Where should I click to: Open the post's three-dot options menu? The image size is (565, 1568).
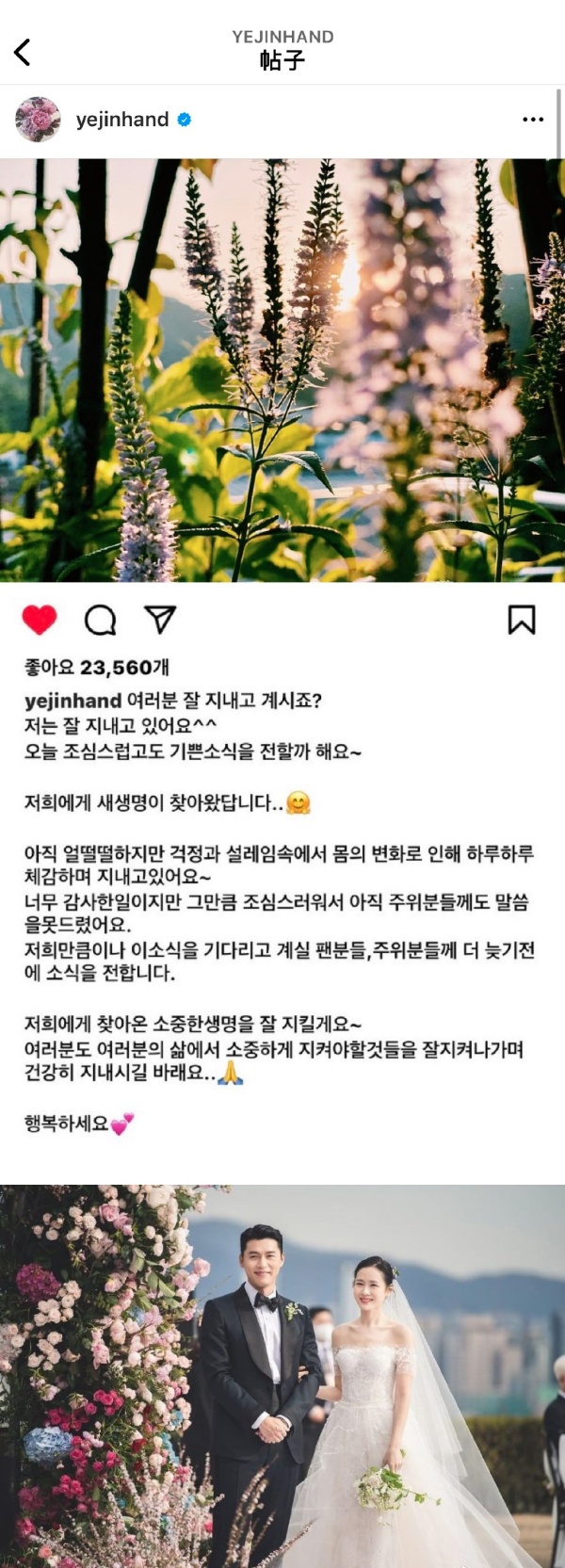coord(532,120)
